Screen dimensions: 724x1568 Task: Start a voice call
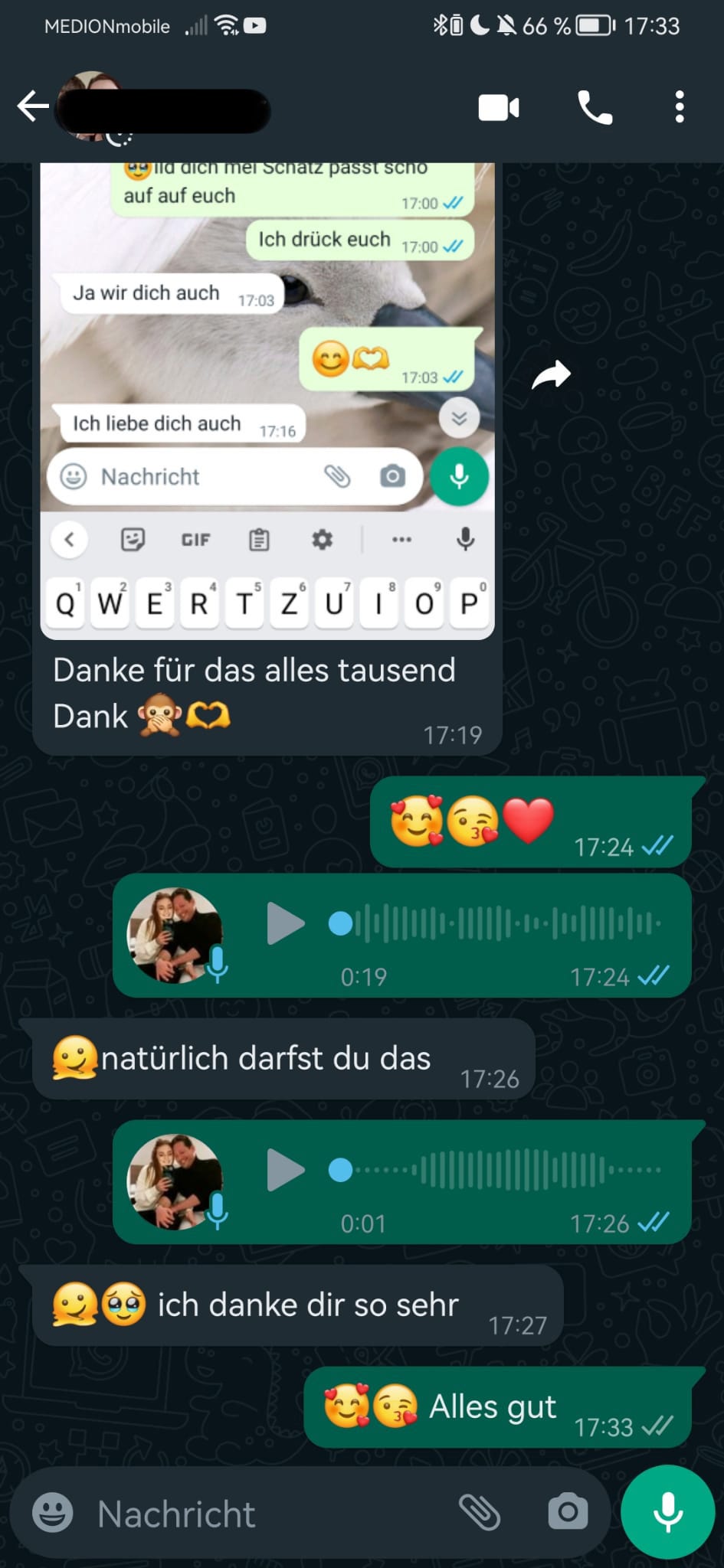595,108
